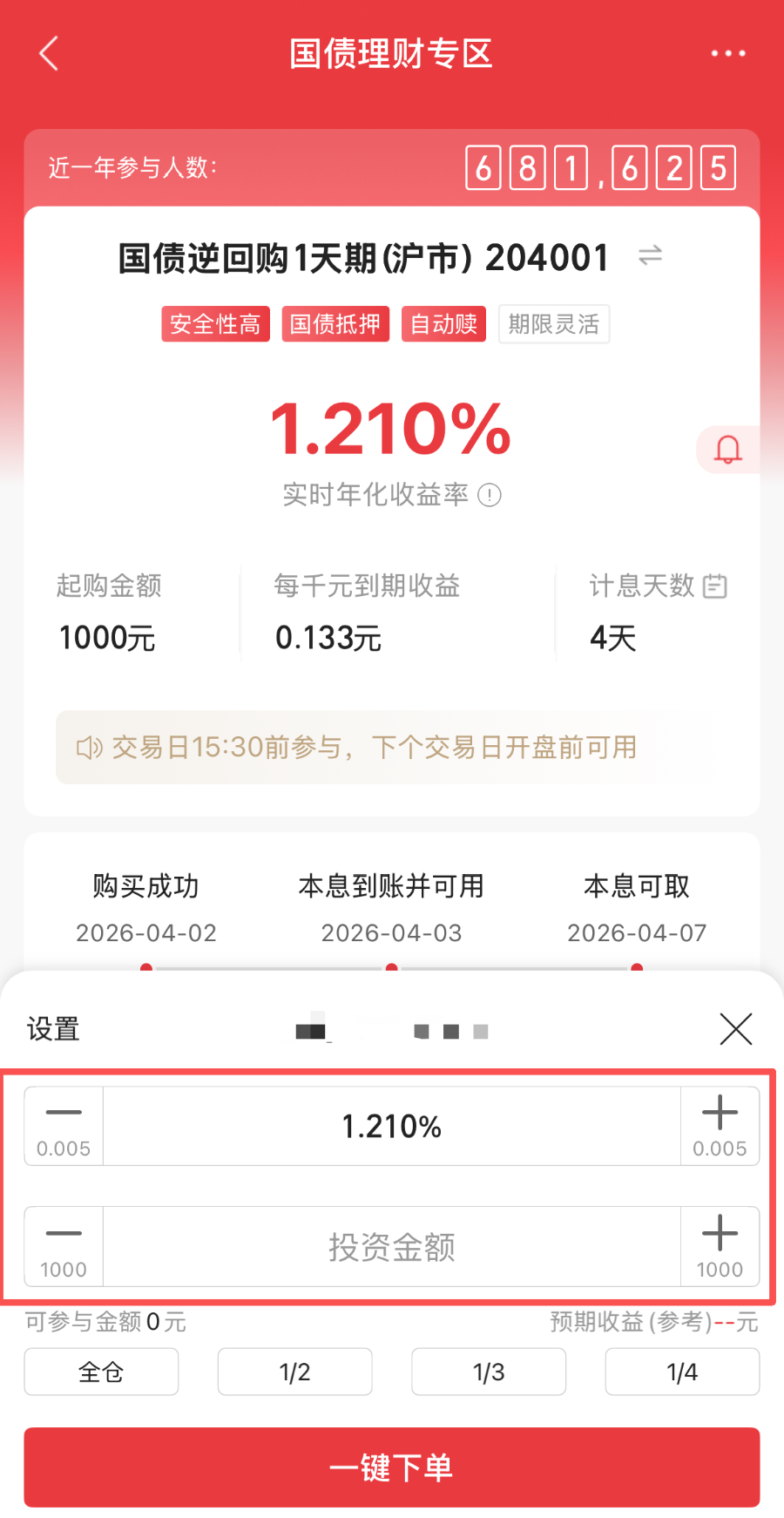Decrease the rate by 0.005

64,1126
